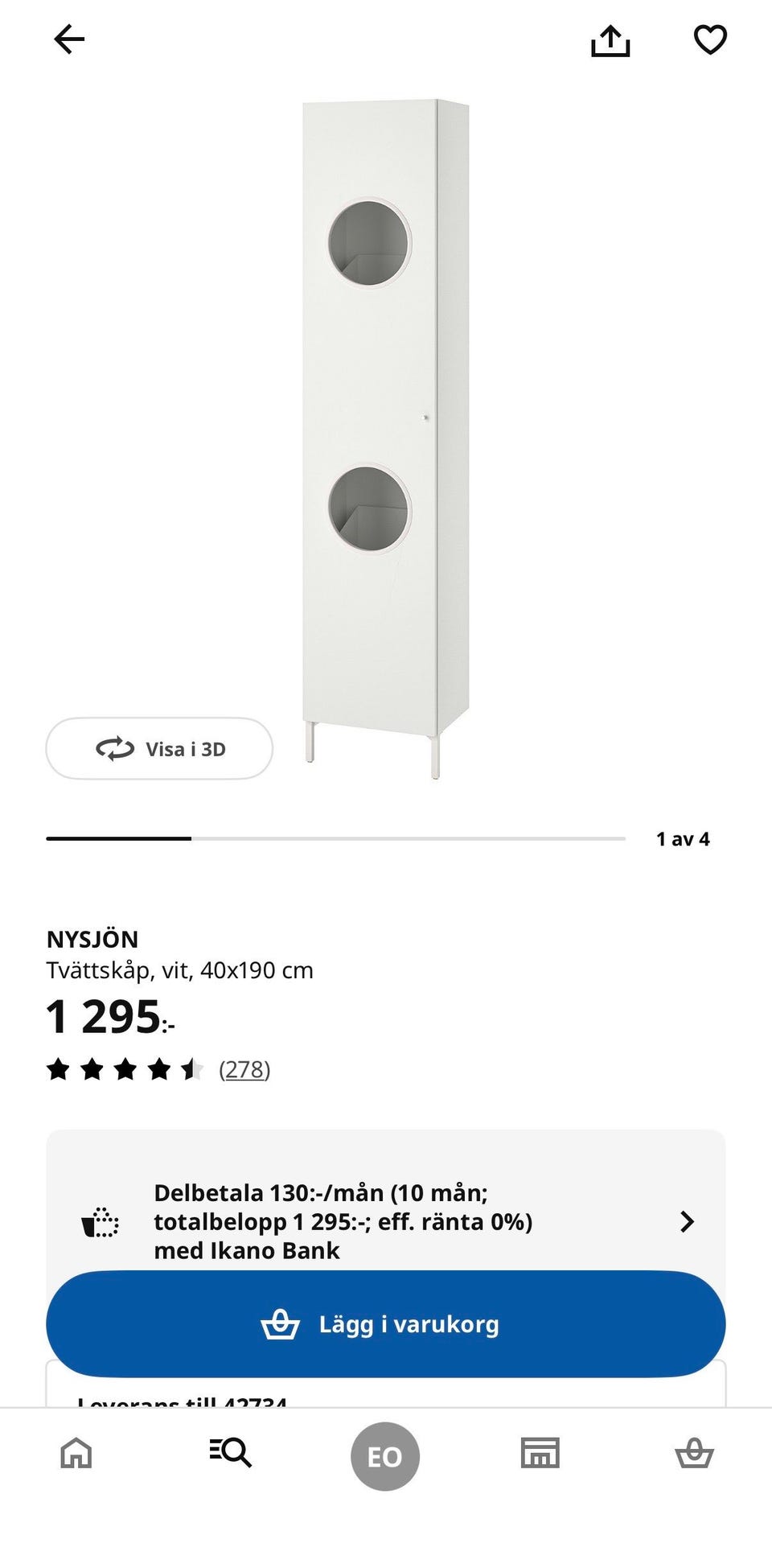This screenshot has width=772, height=1568.
Task: Open Delbetala Ikano Bank payment option
Action: pyautogui.click(x=386, y=1221)
